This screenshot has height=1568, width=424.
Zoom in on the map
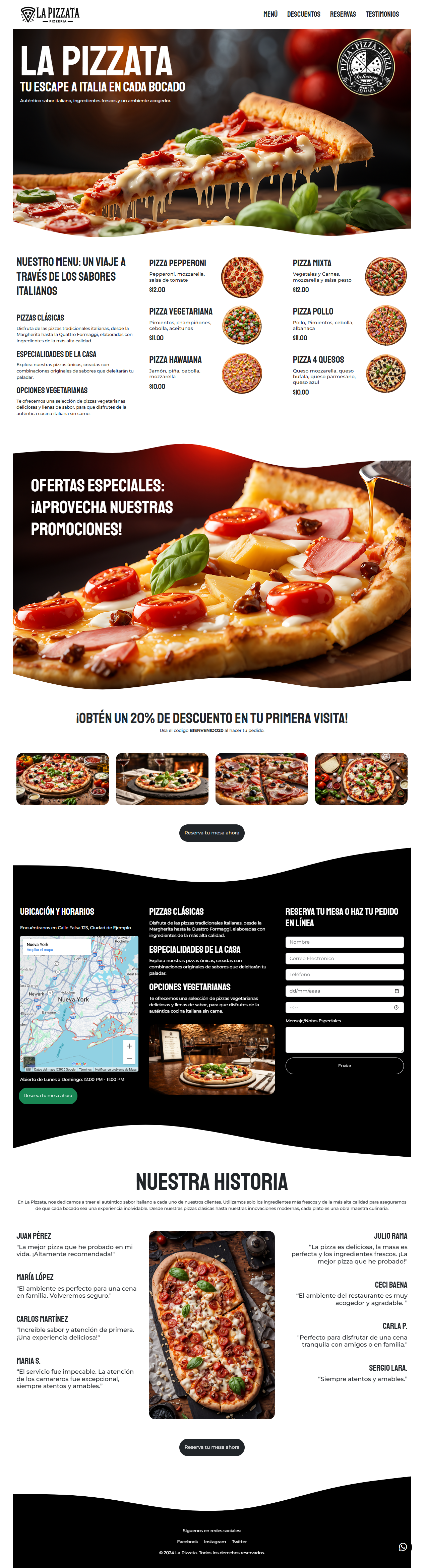point(129,1046)
